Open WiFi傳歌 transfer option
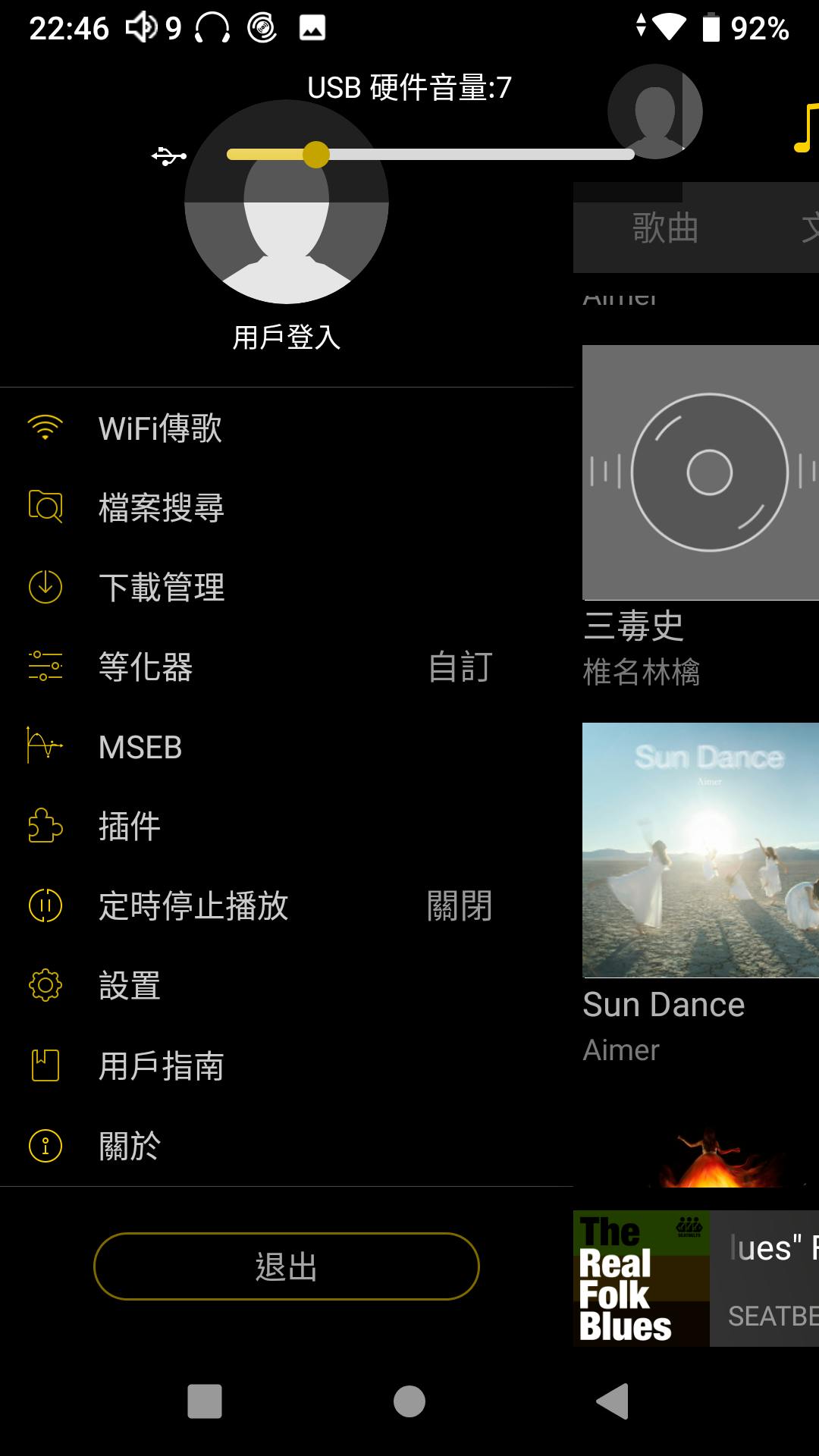Viewport: 819px width, 1456px height. pyautogui.click(x=160, y=428)
